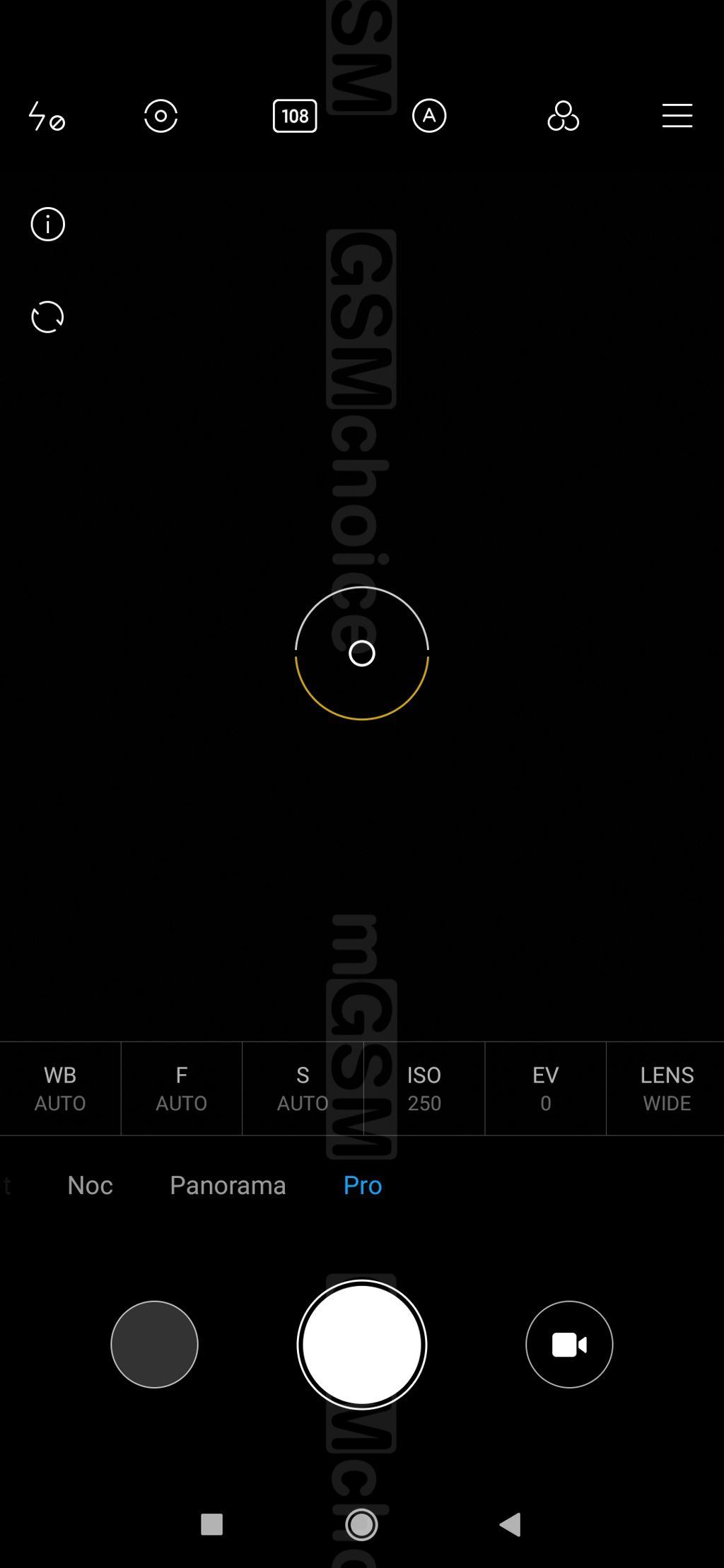Switch to video recording mode
Screen dimensions: 724x1568
tap(568, 1344)
